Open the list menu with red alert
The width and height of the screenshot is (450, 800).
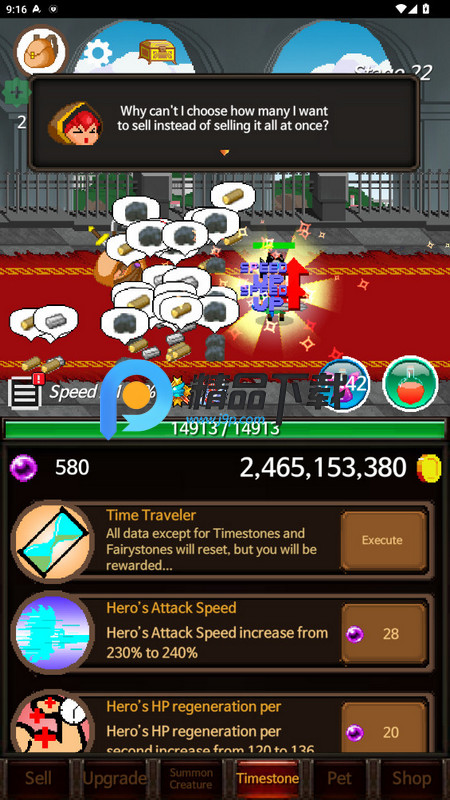point(26,392)
